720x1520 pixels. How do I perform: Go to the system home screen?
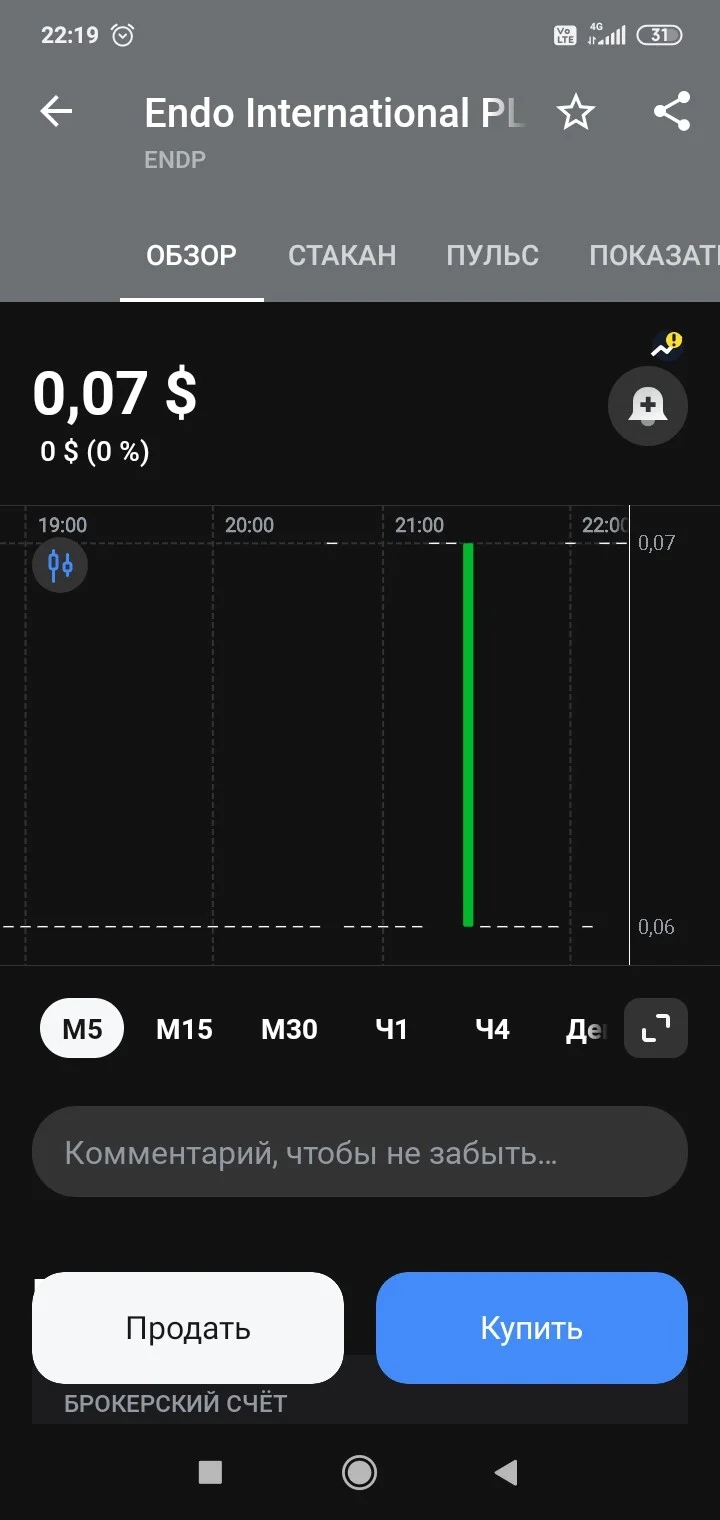(359, 1471)
